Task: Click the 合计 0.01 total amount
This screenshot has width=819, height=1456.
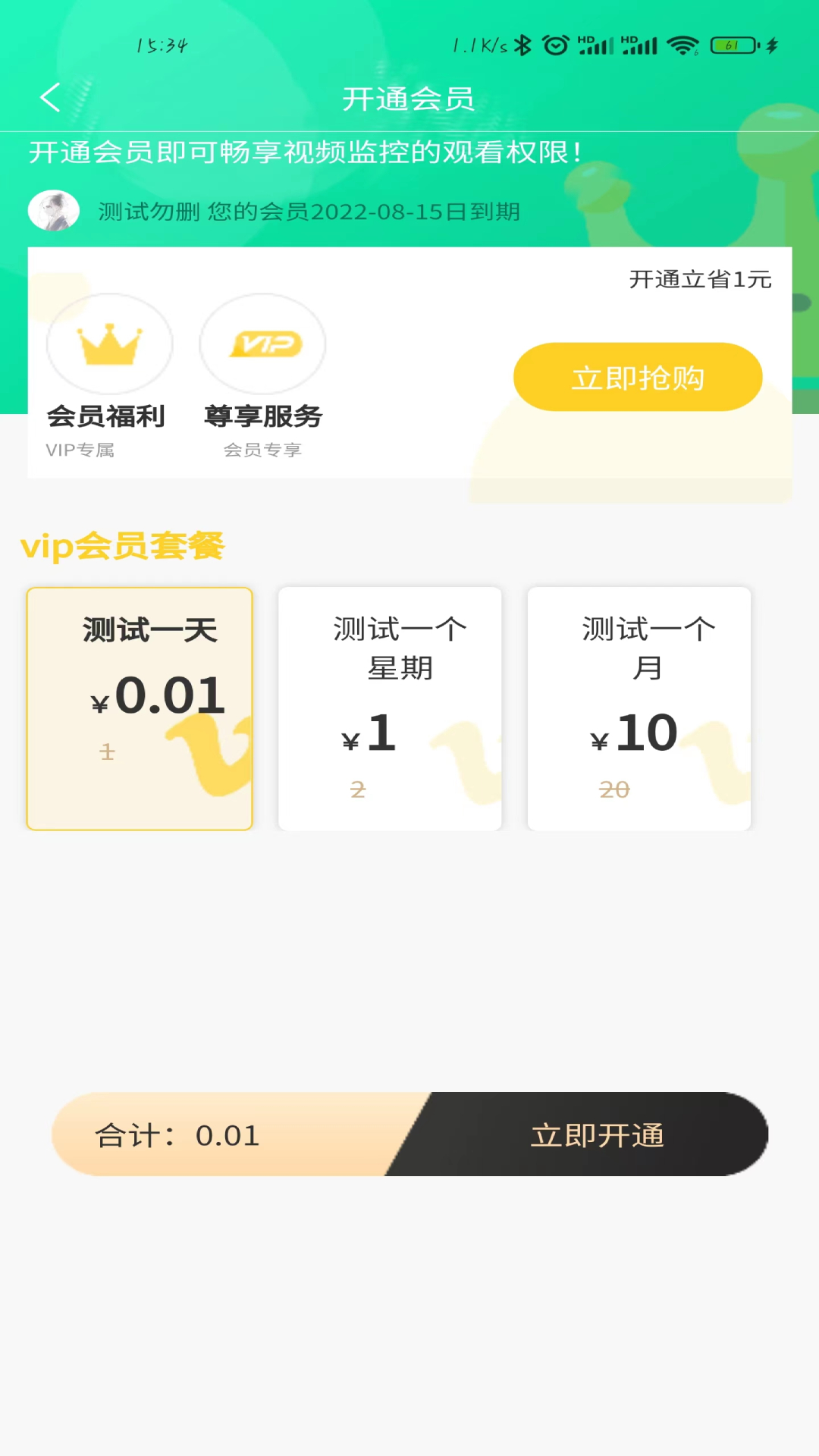Action: [x=176, y=1135]
